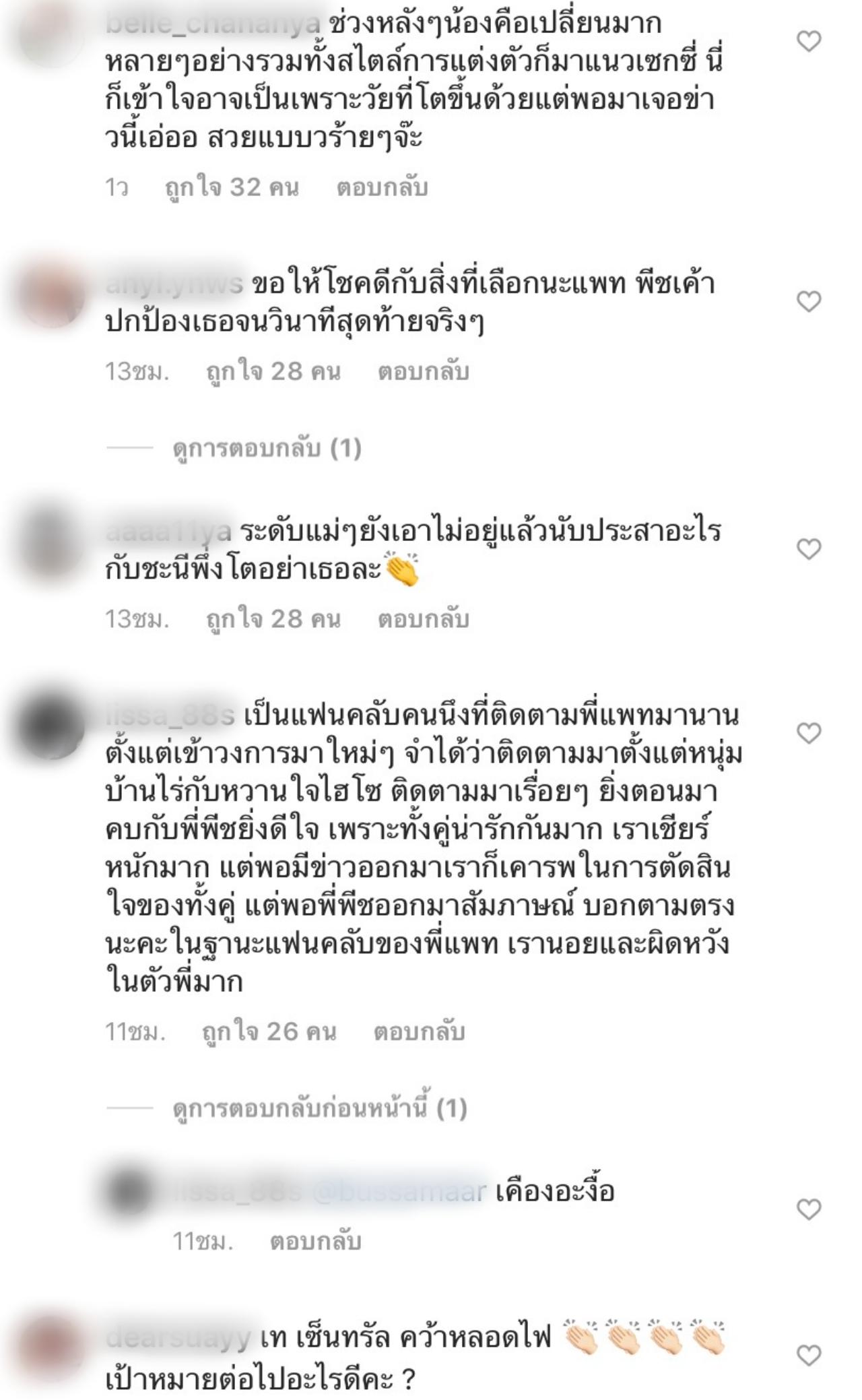Like belle_chananya's comment
The image size is (862, 1400).
(x=809, y=42)
